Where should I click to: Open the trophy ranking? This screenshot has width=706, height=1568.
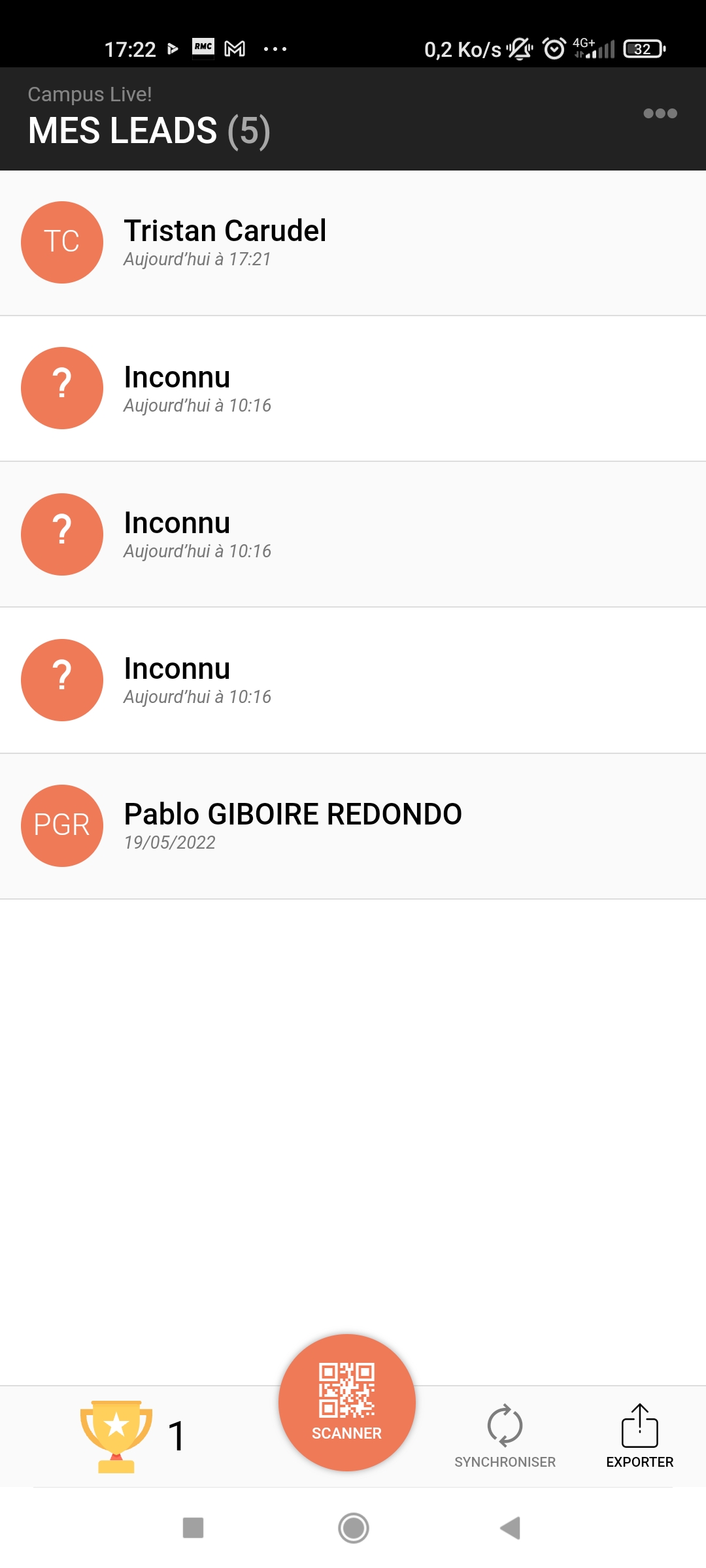(118, 1436)
